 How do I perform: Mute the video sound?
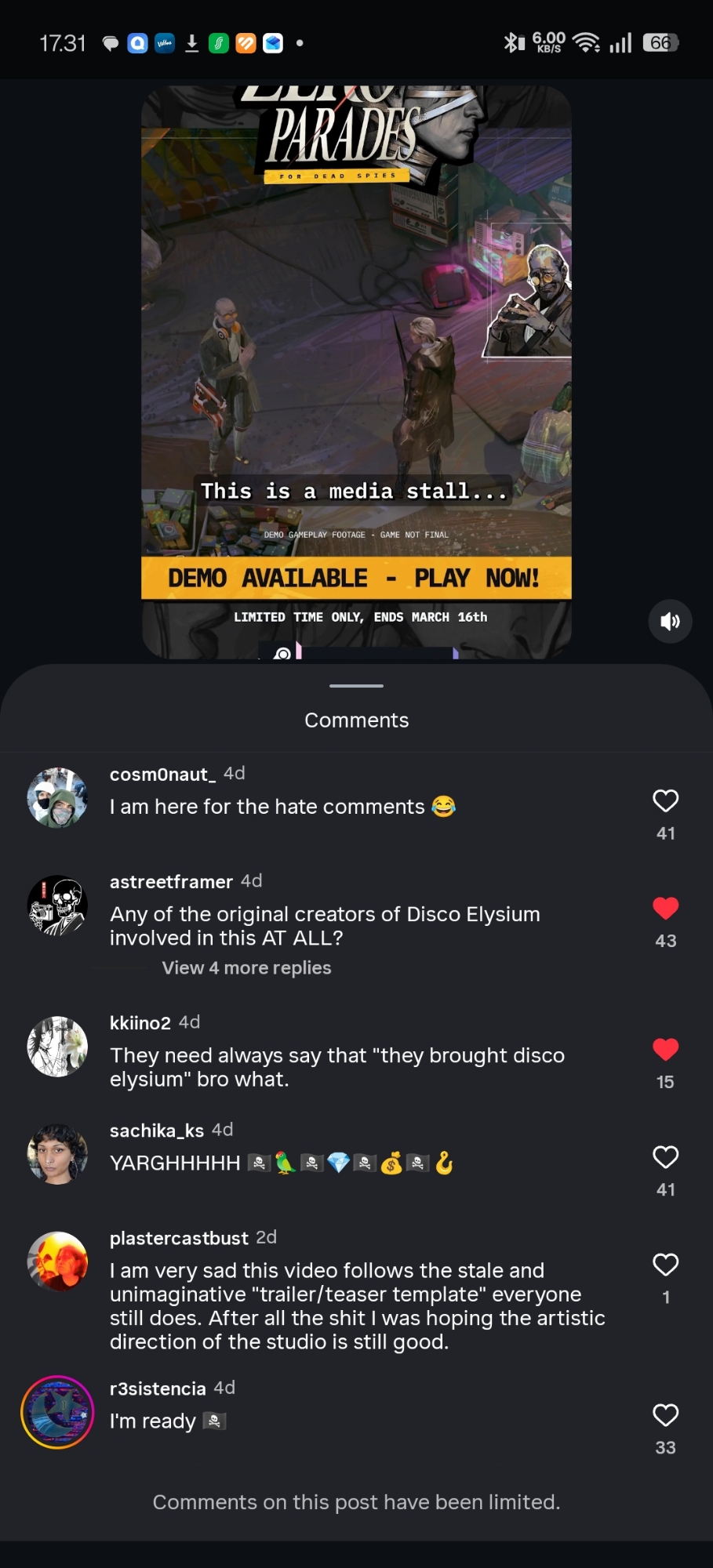(670, 622)
